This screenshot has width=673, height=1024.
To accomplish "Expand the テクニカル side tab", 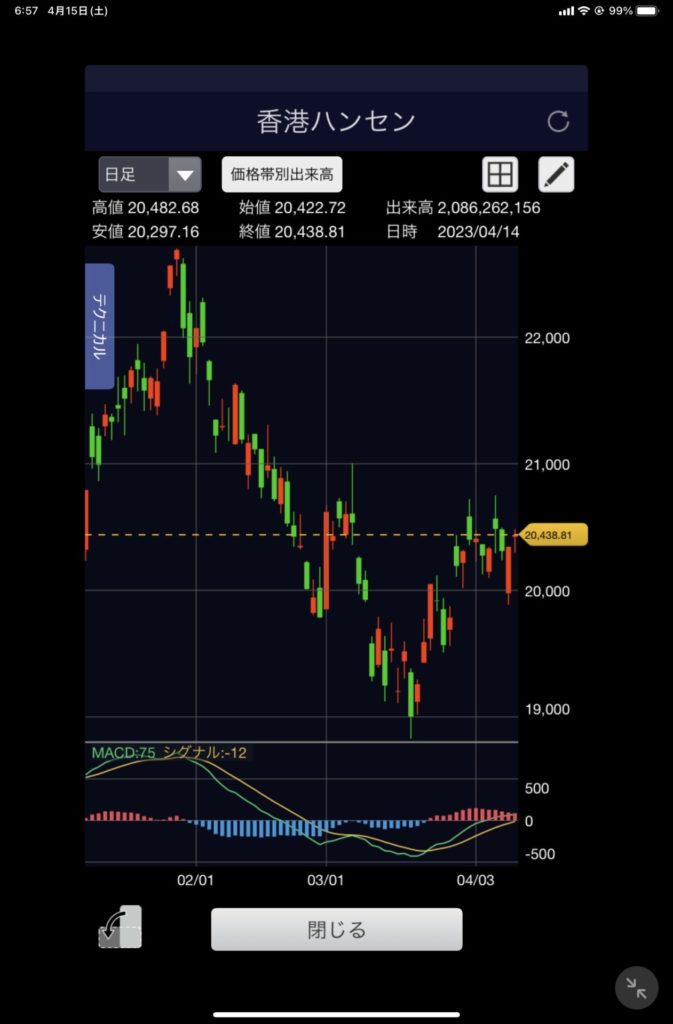I will pyautogui.click(x=100, y=325).
